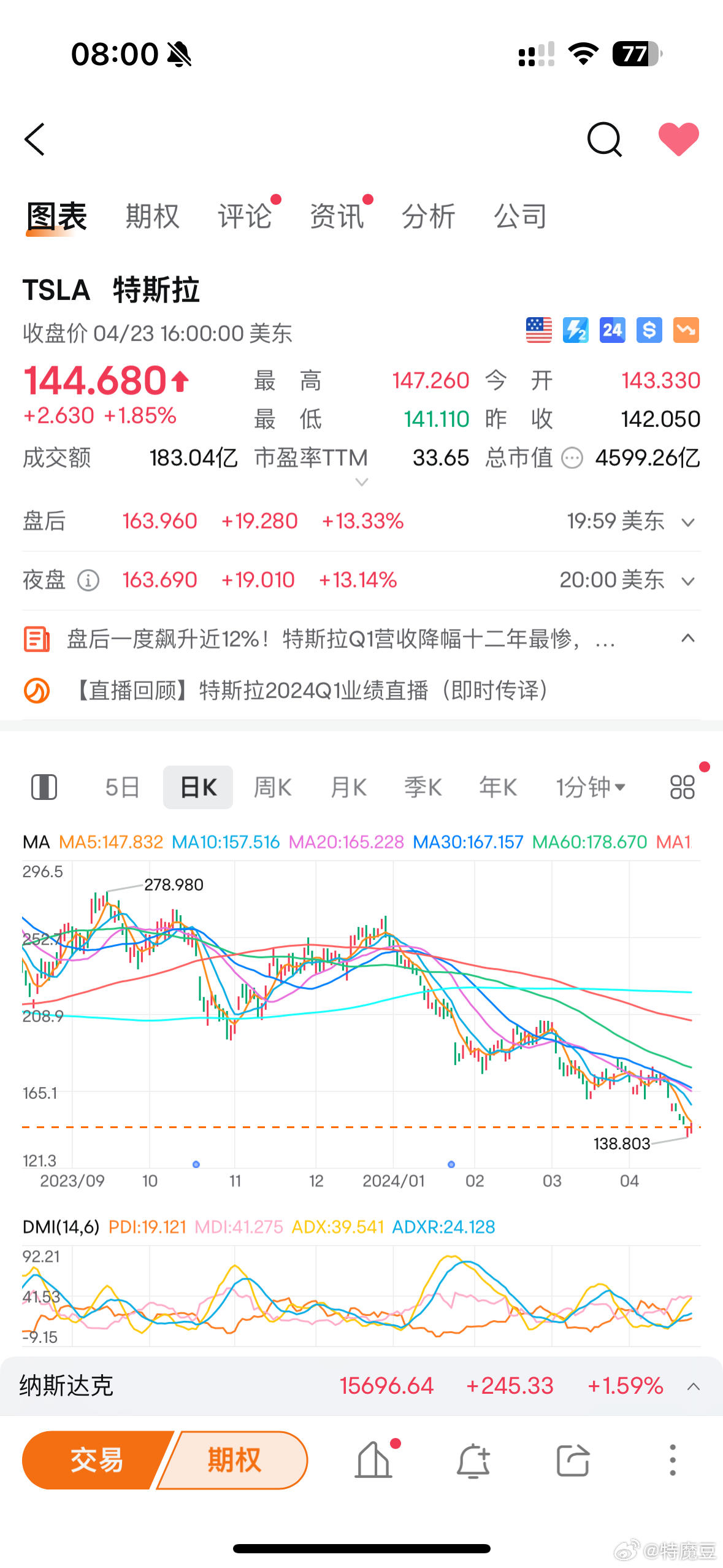Open chart settings grid icon
The image size is (723, 1568).
coord(682,787)
